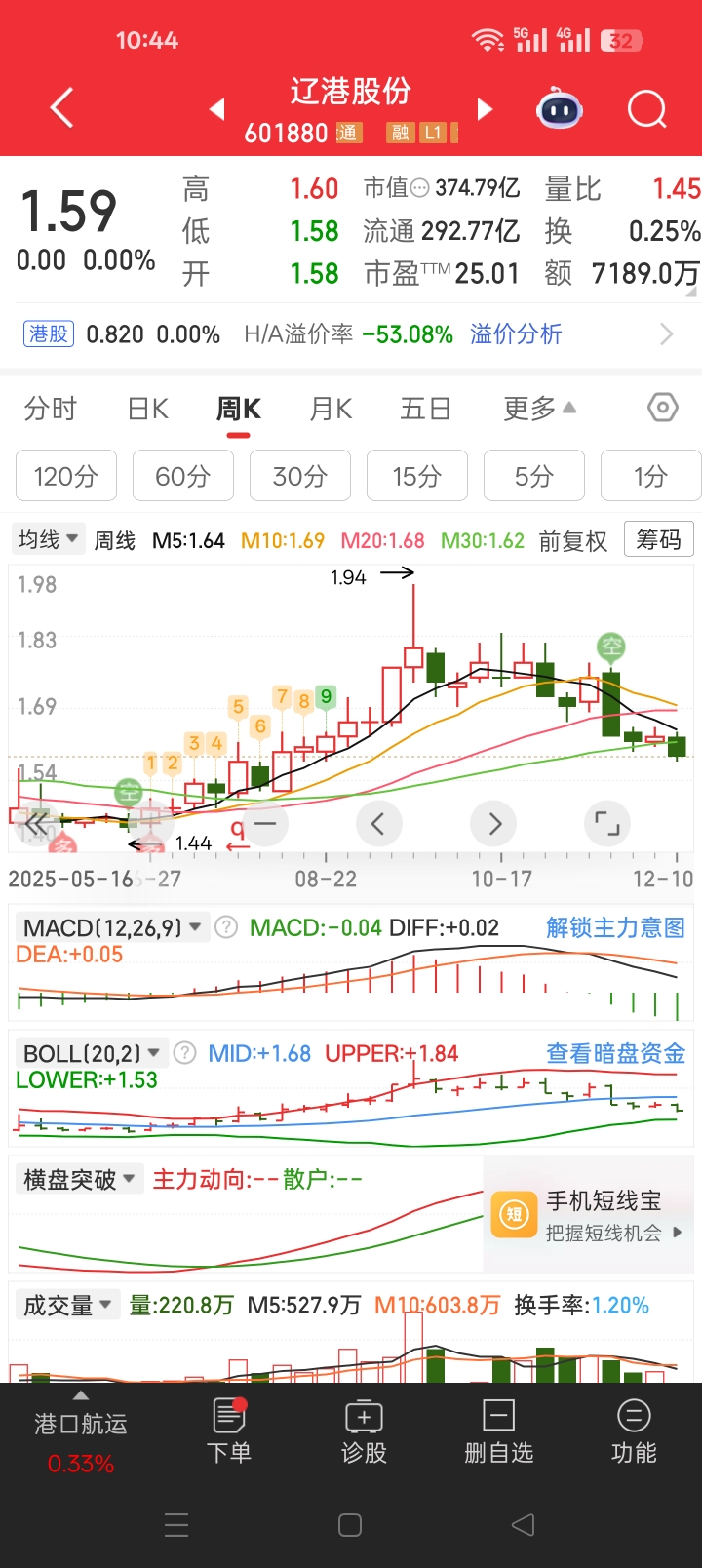Switch to next stock with right arrow
Image resolution: width=702 pixels, height=1568 pixels.
pos(485,108)
